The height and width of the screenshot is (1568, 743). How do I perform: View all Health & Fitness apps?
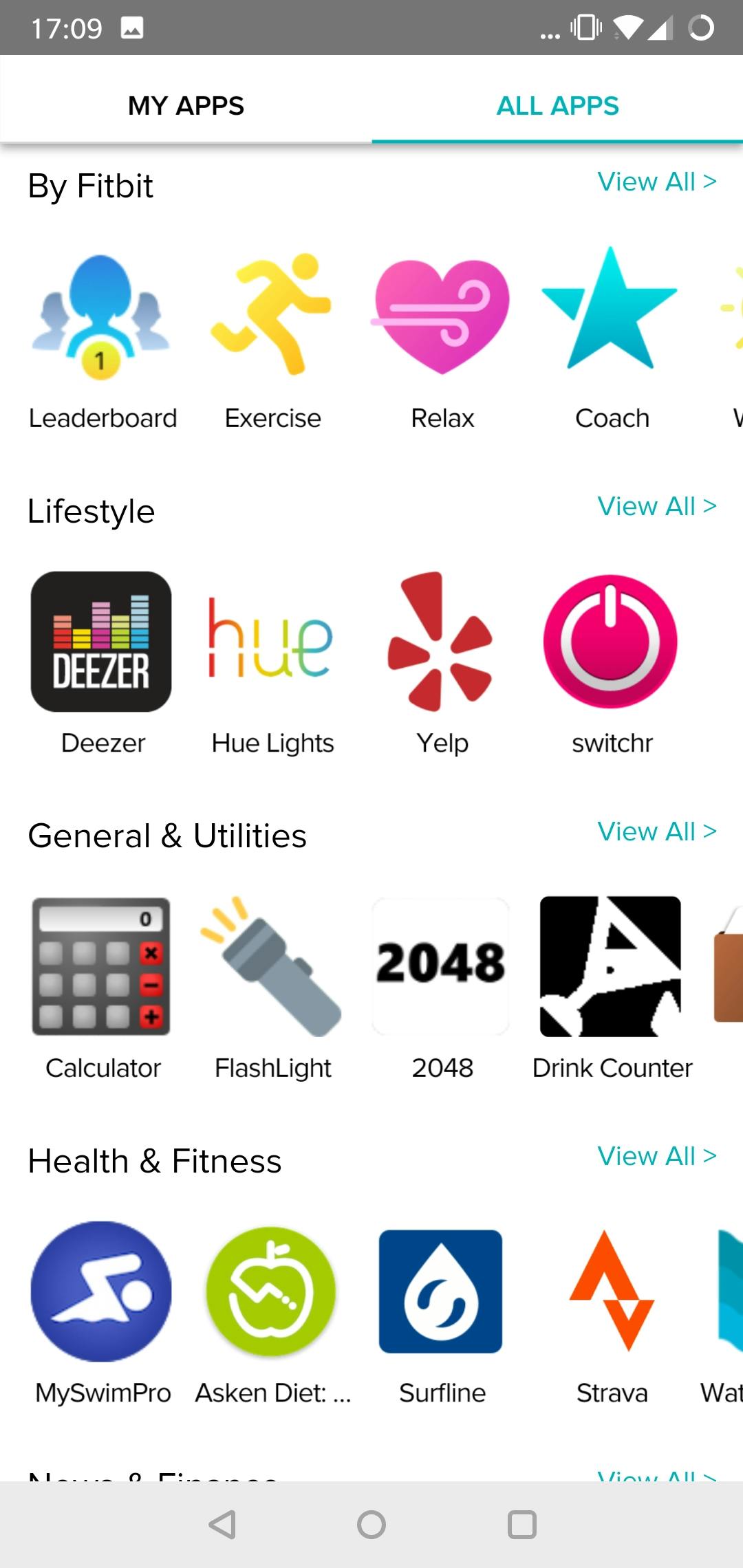(x=656, y=1157)
